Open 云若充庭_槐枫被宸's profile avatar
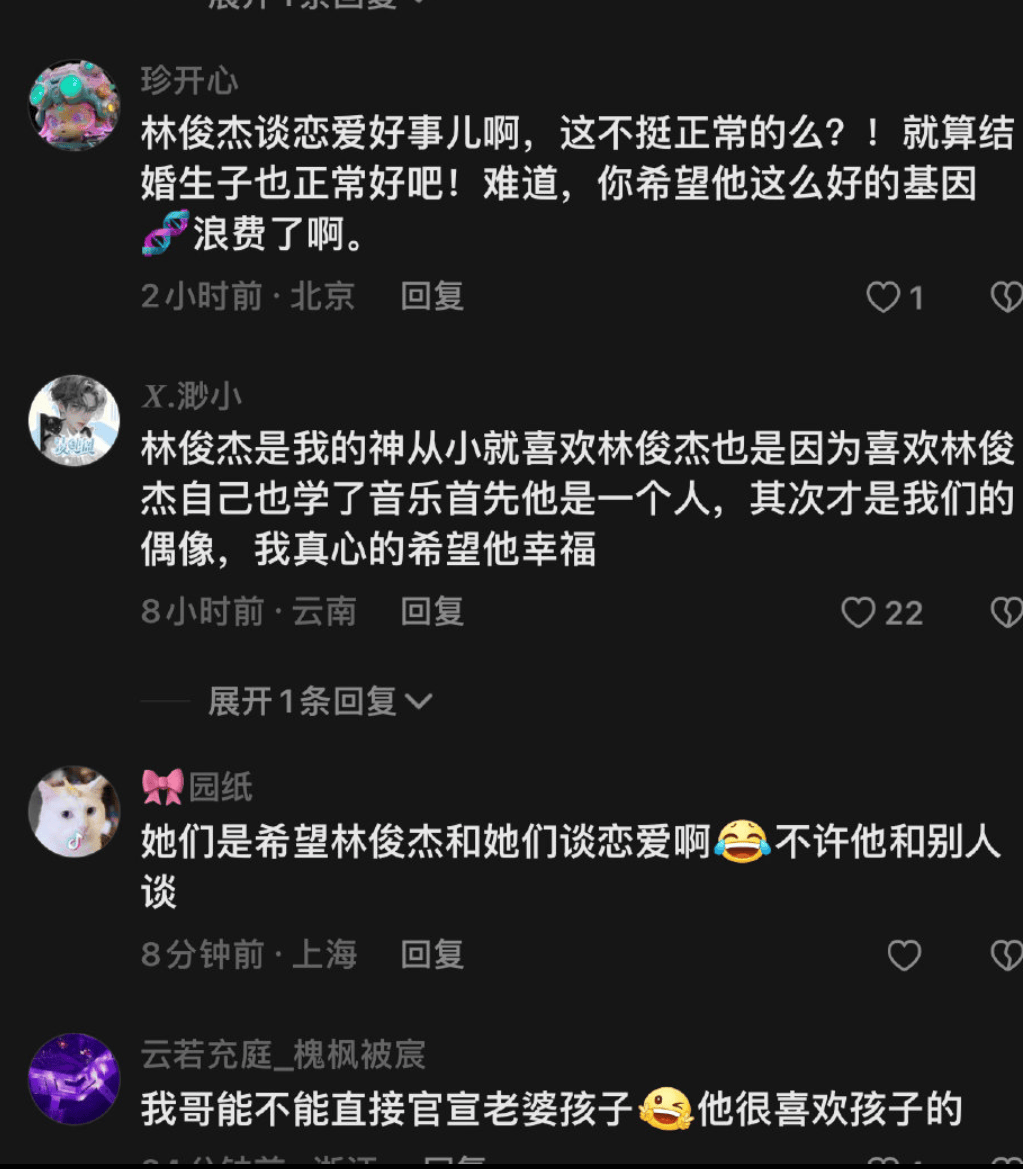The image size is (1023, 1169). [x=74, y=1079]
